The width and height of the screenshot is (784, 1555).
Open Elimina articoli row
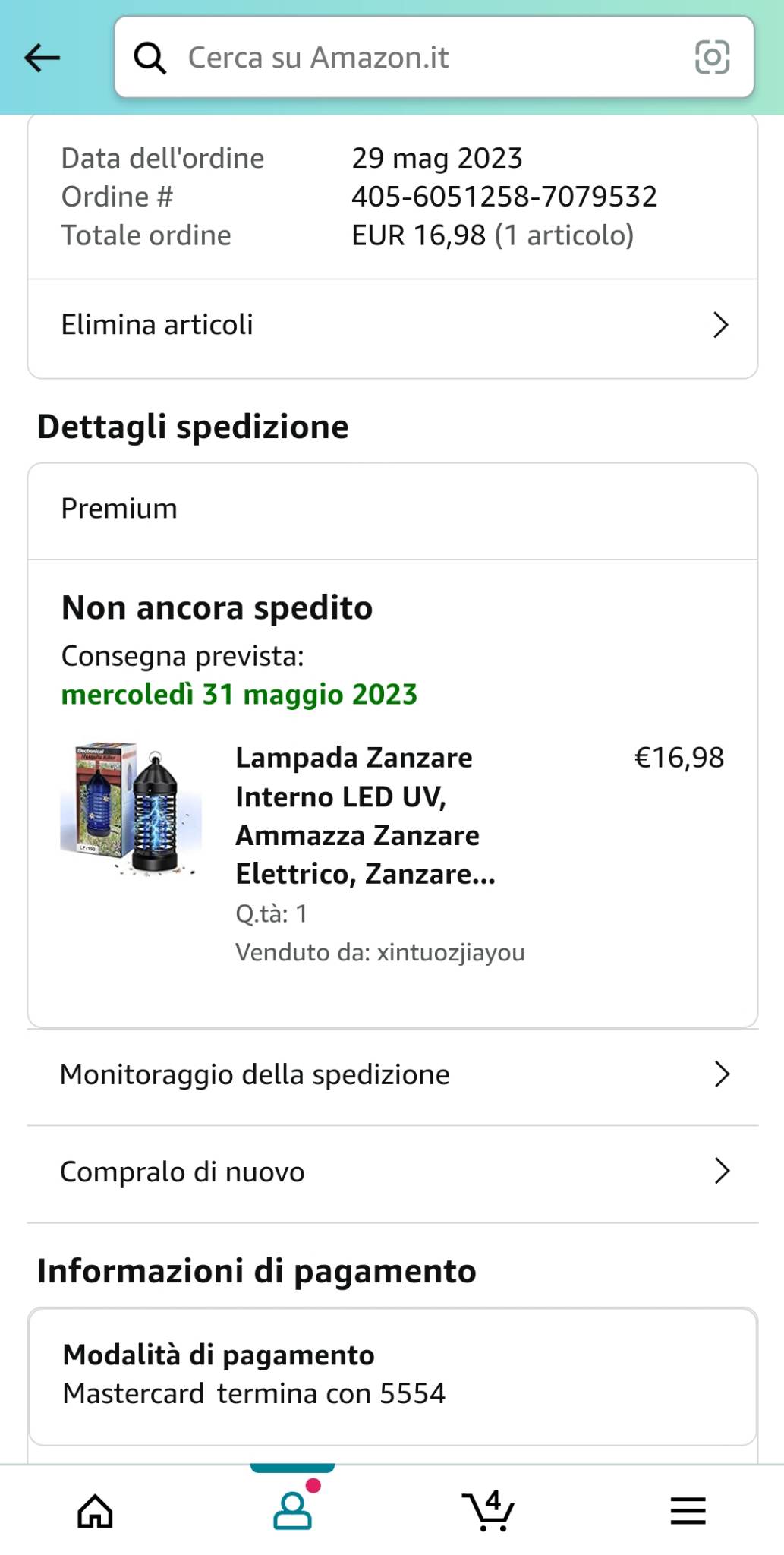392,325
